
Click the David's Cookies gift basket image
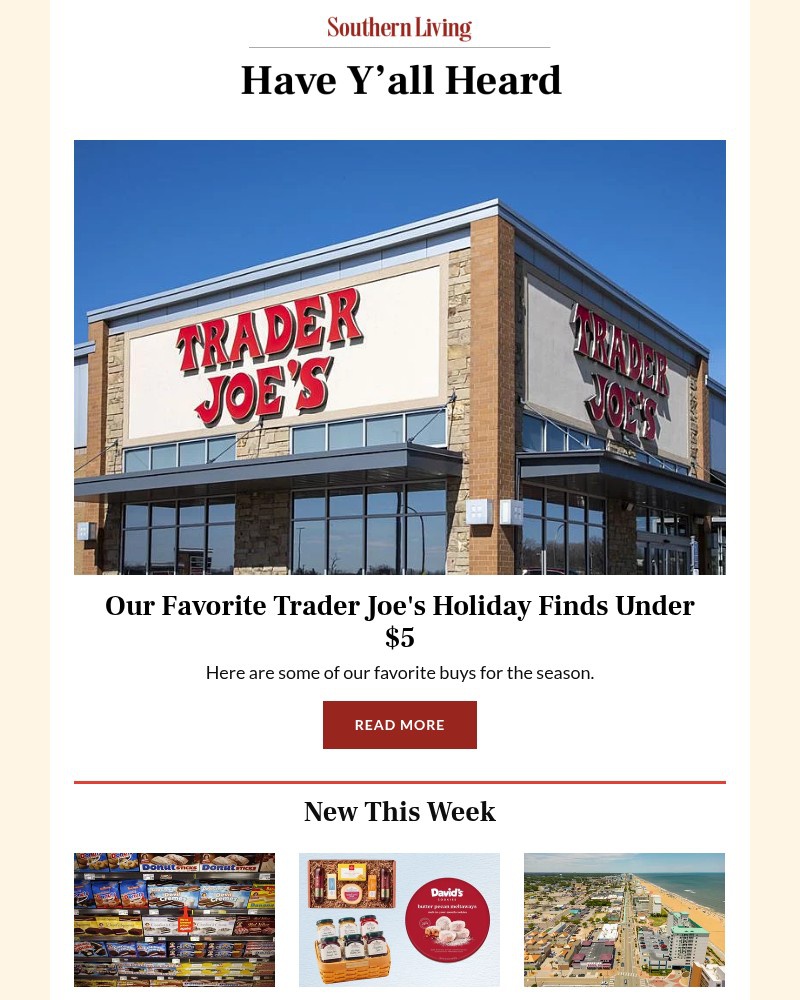coord(399,919)
